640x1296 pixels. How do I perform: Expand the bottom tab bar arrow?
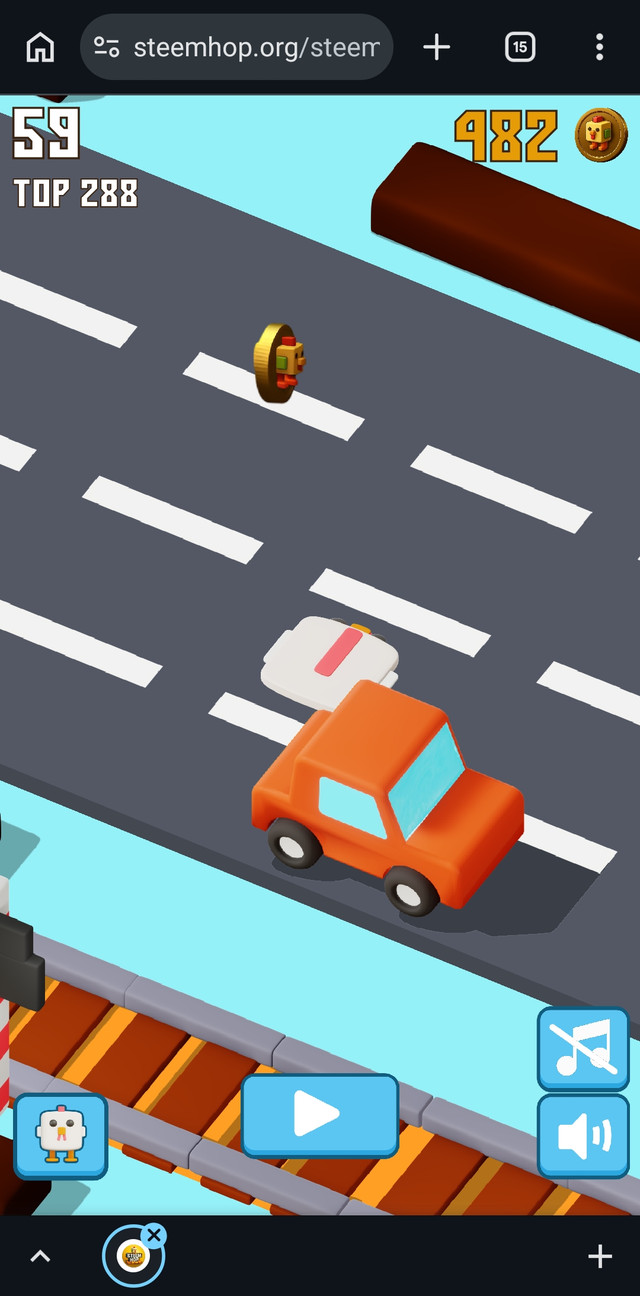tap(40, 1256)
